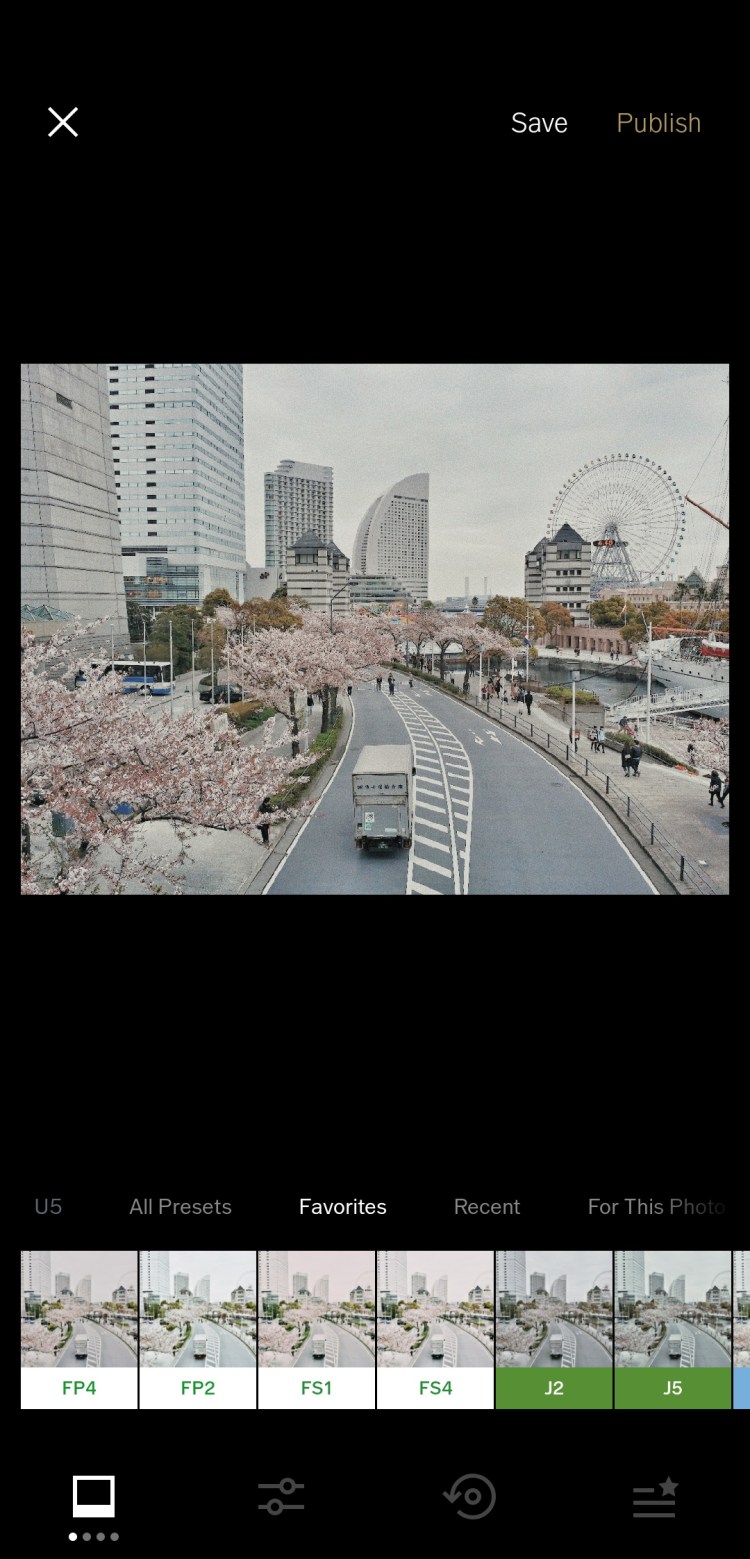Open the All Presets collection
The width and height of the screenshot is (750, 1559).
click(x=180, y=1207)
